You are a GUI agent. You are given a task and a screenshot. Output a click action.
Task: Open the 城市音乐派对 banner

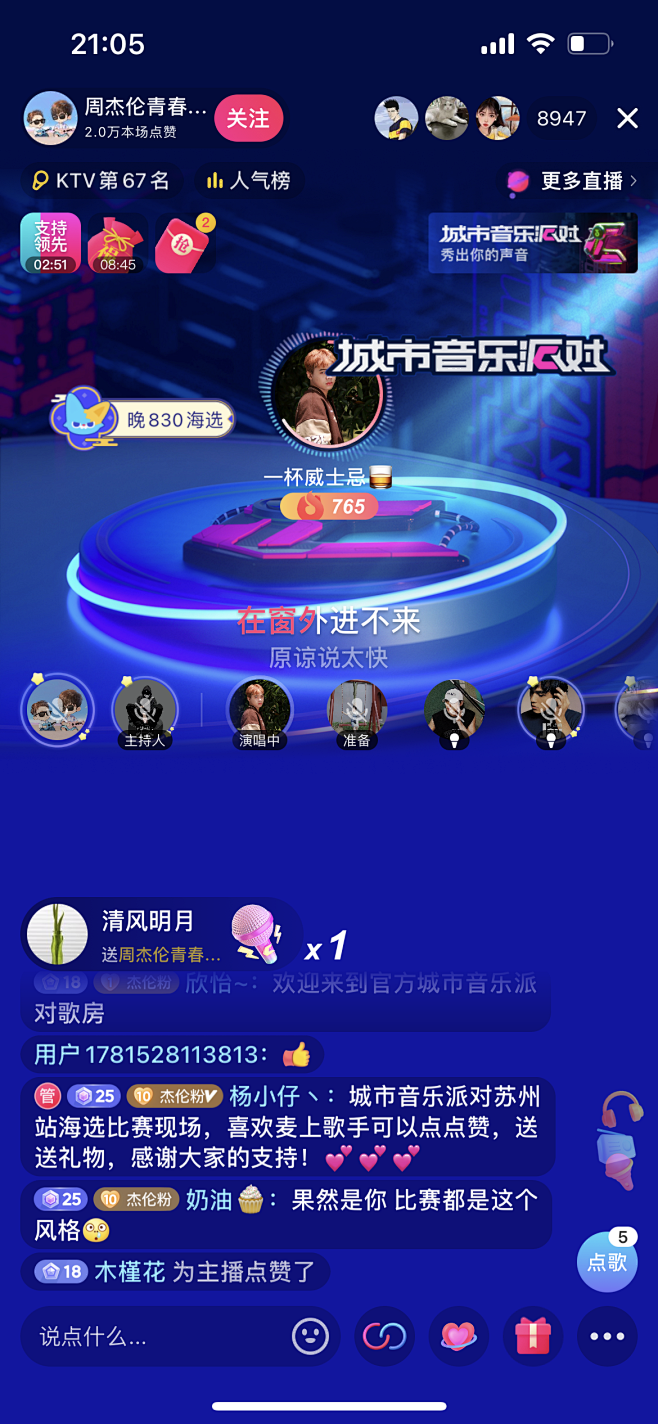tap(532, 243)
